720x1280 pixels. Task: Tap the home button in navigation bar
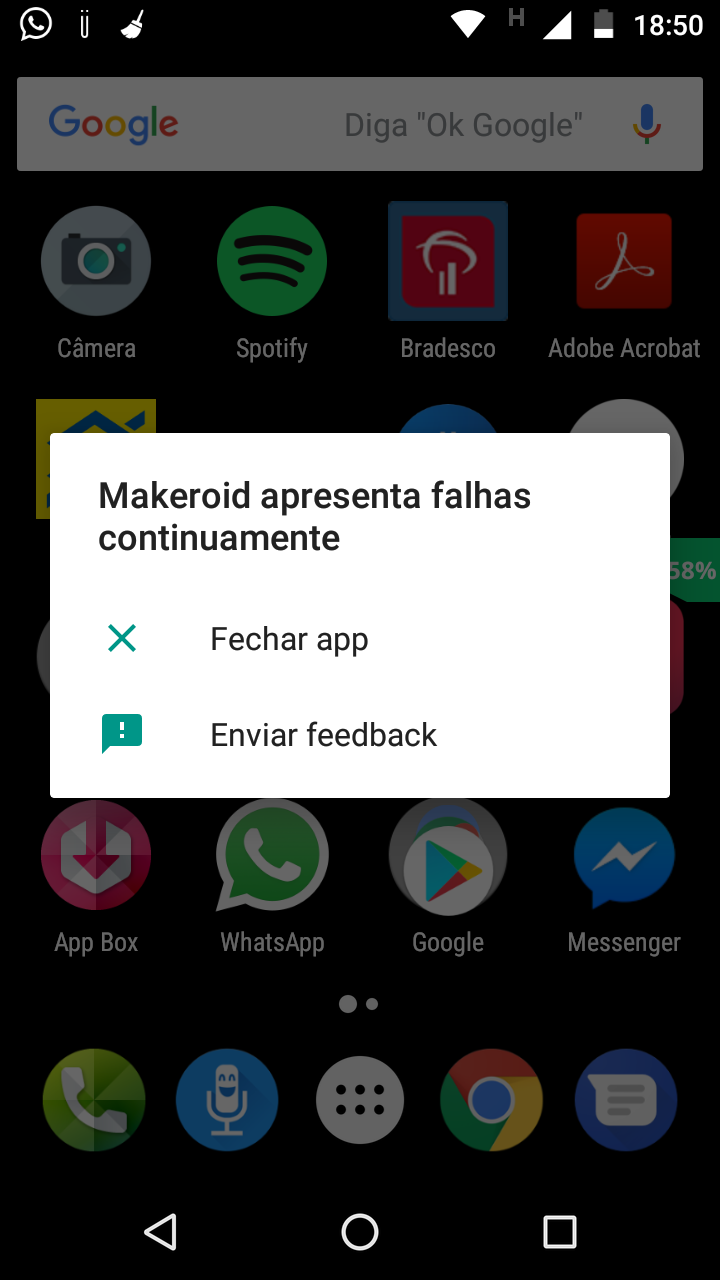[360, 1232]
